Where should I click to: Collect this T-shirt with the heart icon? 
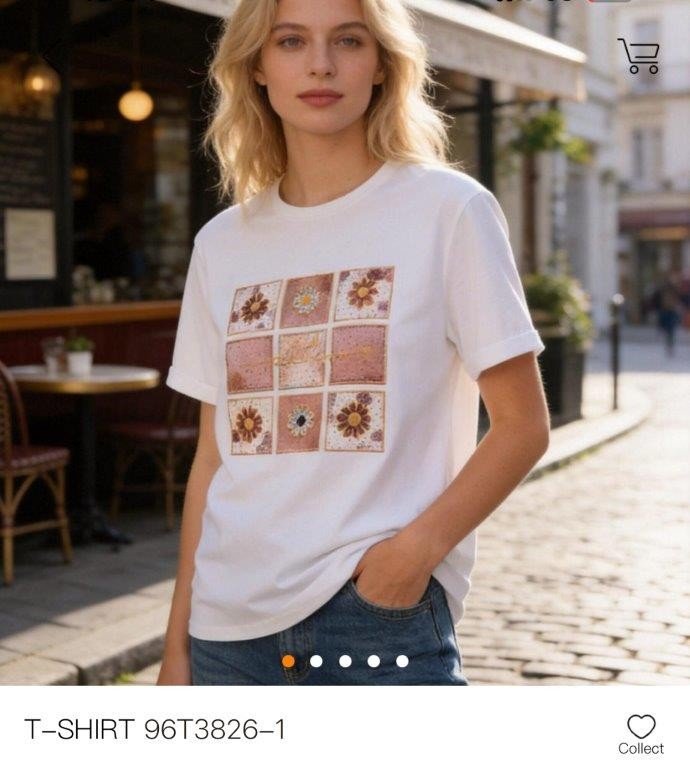640,727
